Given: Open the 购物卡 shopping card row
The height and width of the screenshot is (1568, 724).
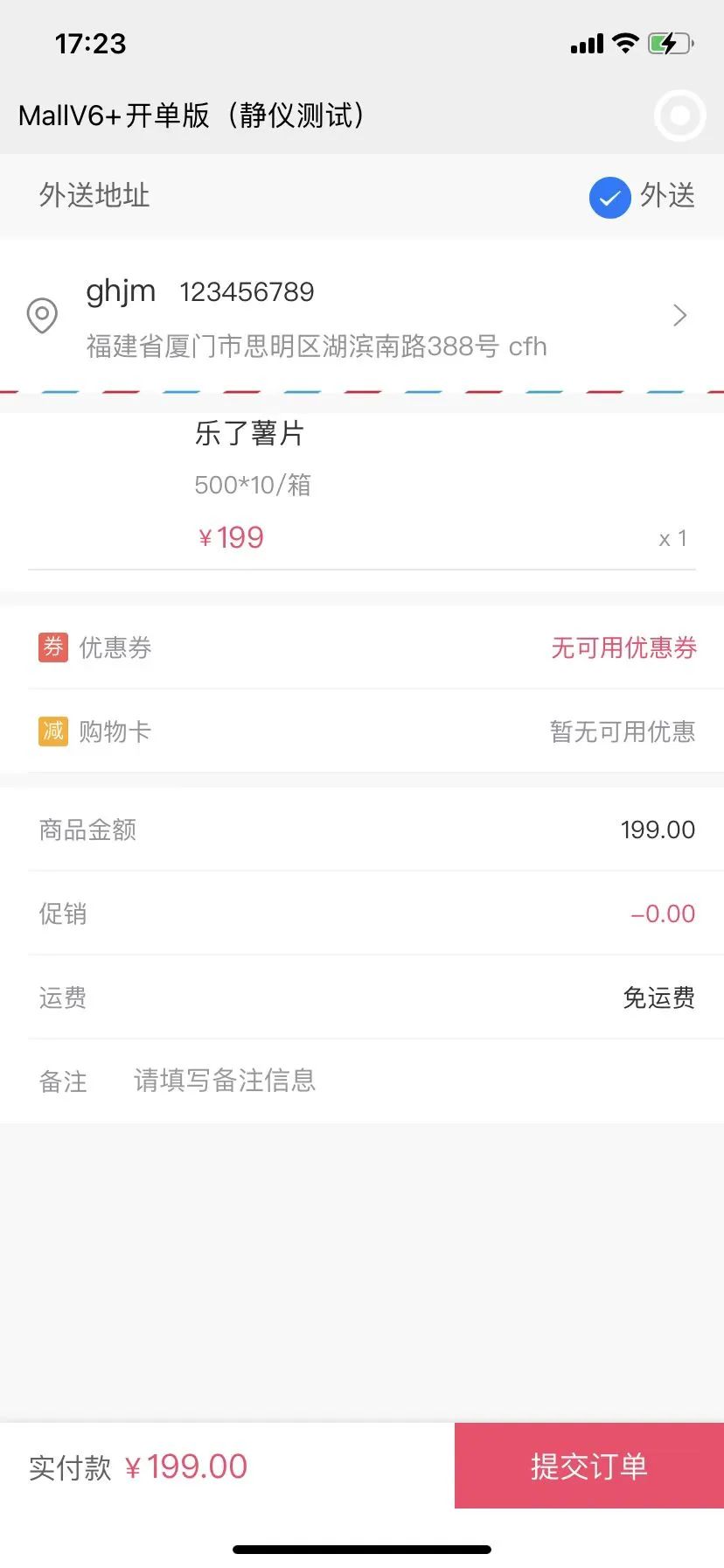Looking at the screenshot, I should [362, 731].
